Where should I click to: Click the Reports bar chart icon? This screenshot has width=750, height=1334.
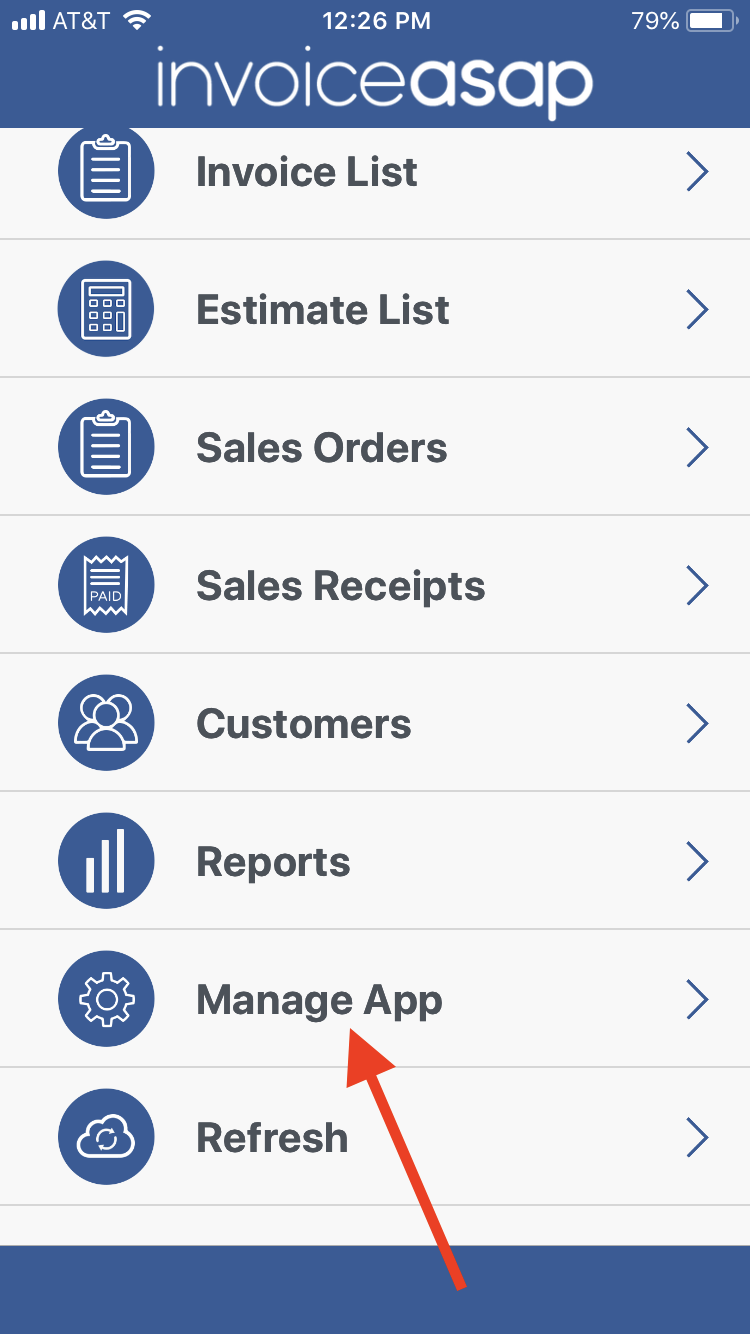point(106,861)
